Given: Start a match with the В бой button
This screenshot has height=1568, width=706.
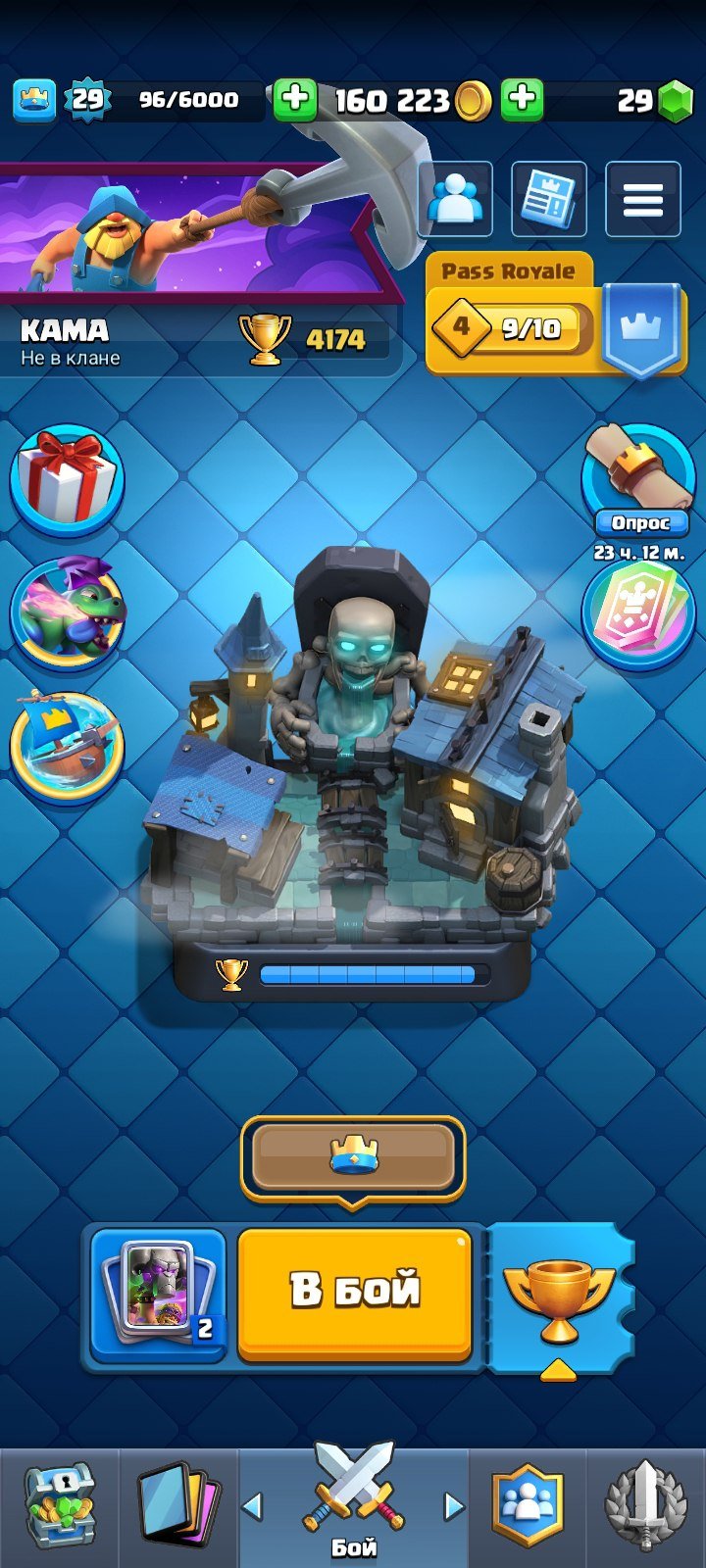Looking at the screenshot, I should (x=354, y=1292).
